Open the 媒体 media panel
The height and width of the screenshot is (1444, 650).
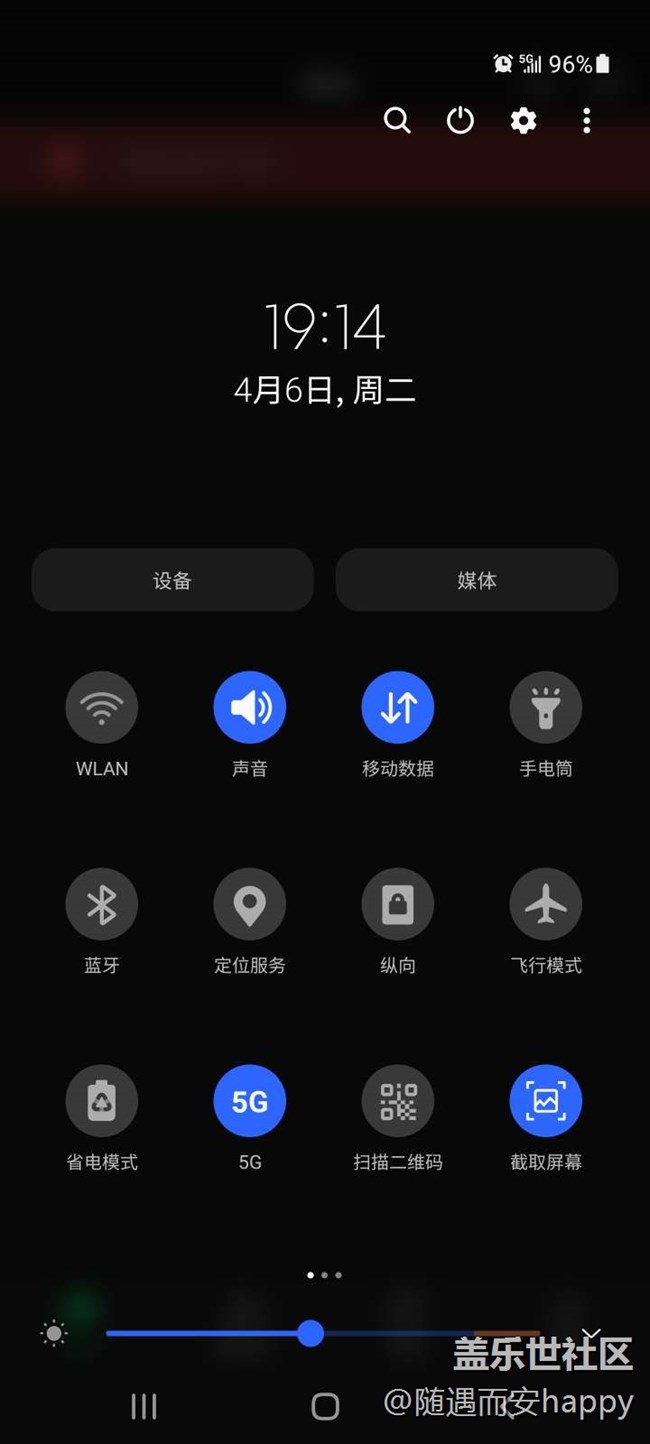pos(476,580)
